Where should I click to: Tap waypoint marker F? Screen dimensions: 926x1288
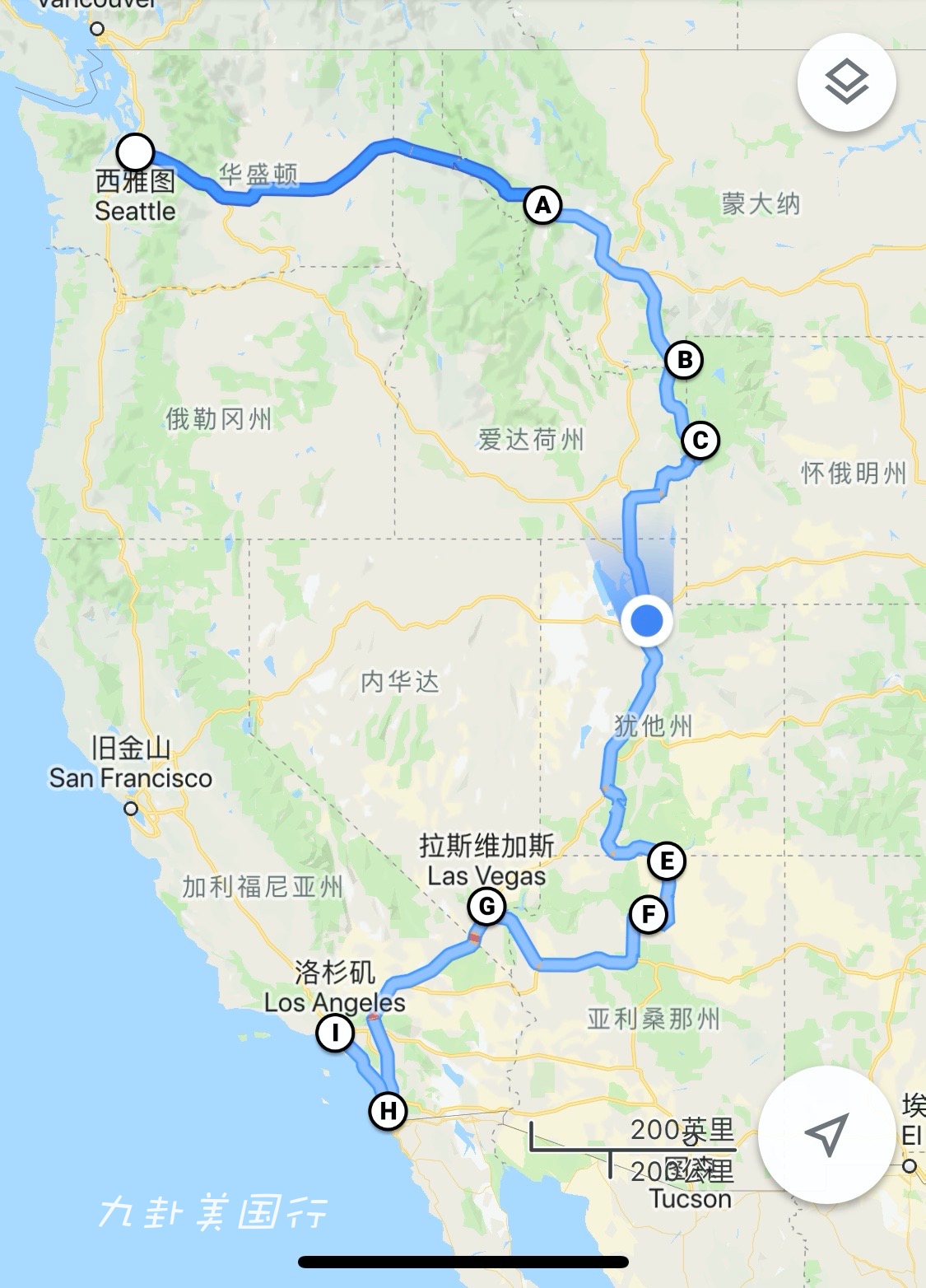point(649,914)
